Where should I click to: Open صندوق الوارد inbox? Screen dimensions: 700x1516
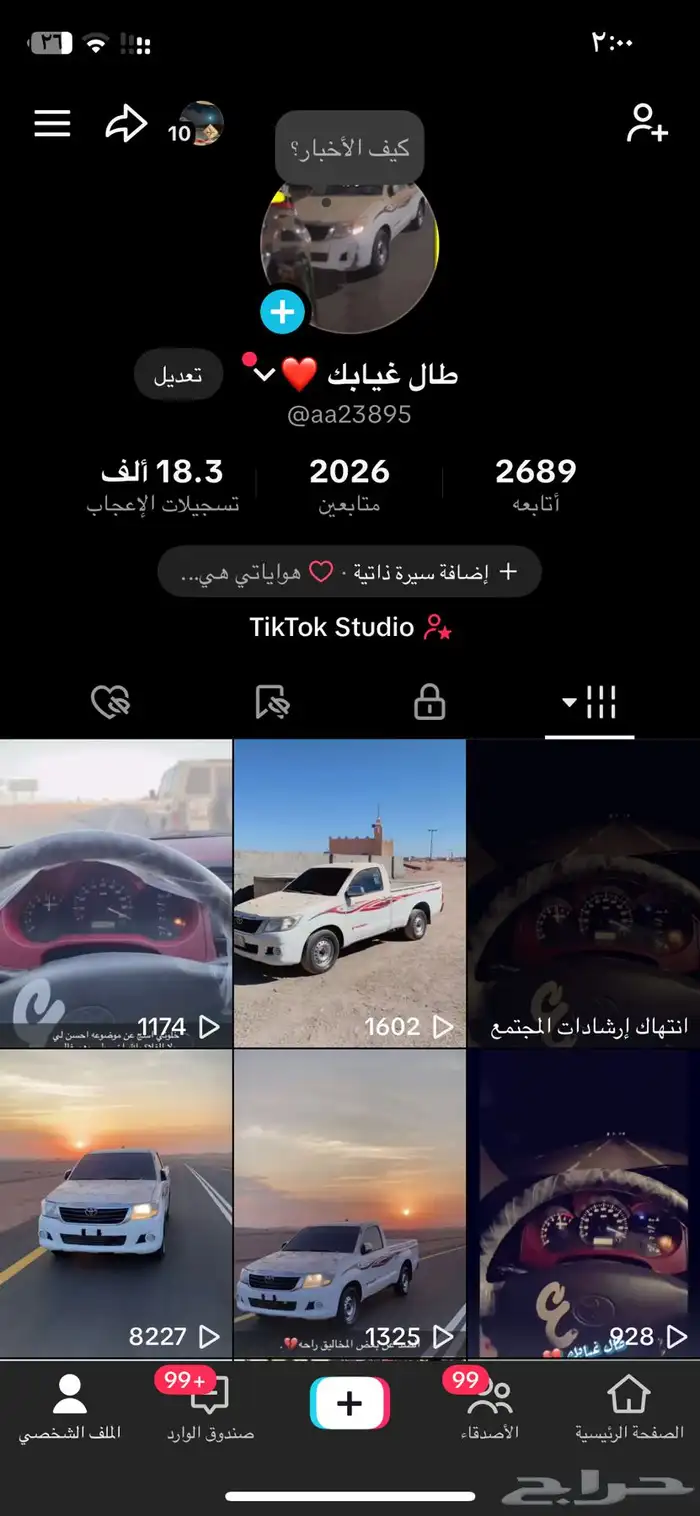coord(210,1407)
